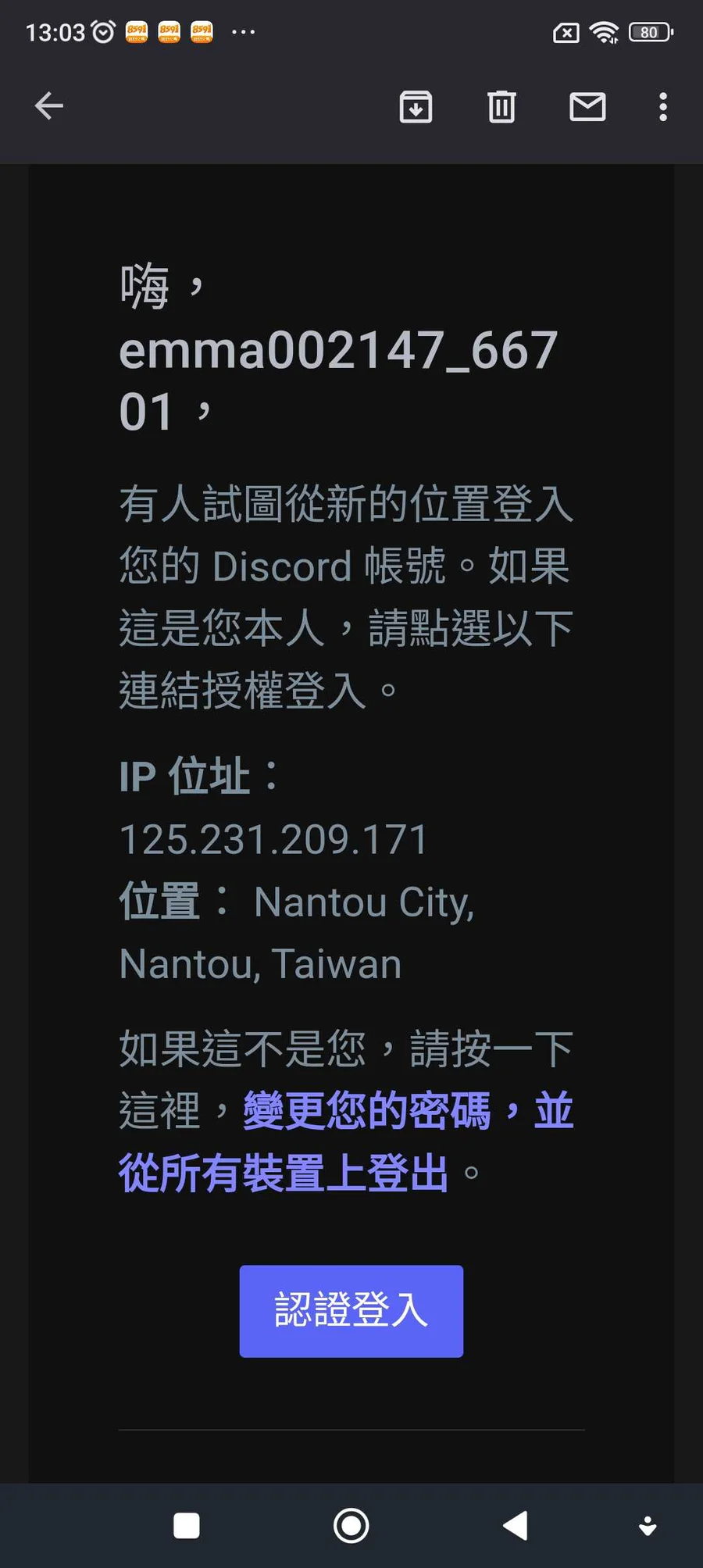Open recent apps with the square button

point(186,1524)
